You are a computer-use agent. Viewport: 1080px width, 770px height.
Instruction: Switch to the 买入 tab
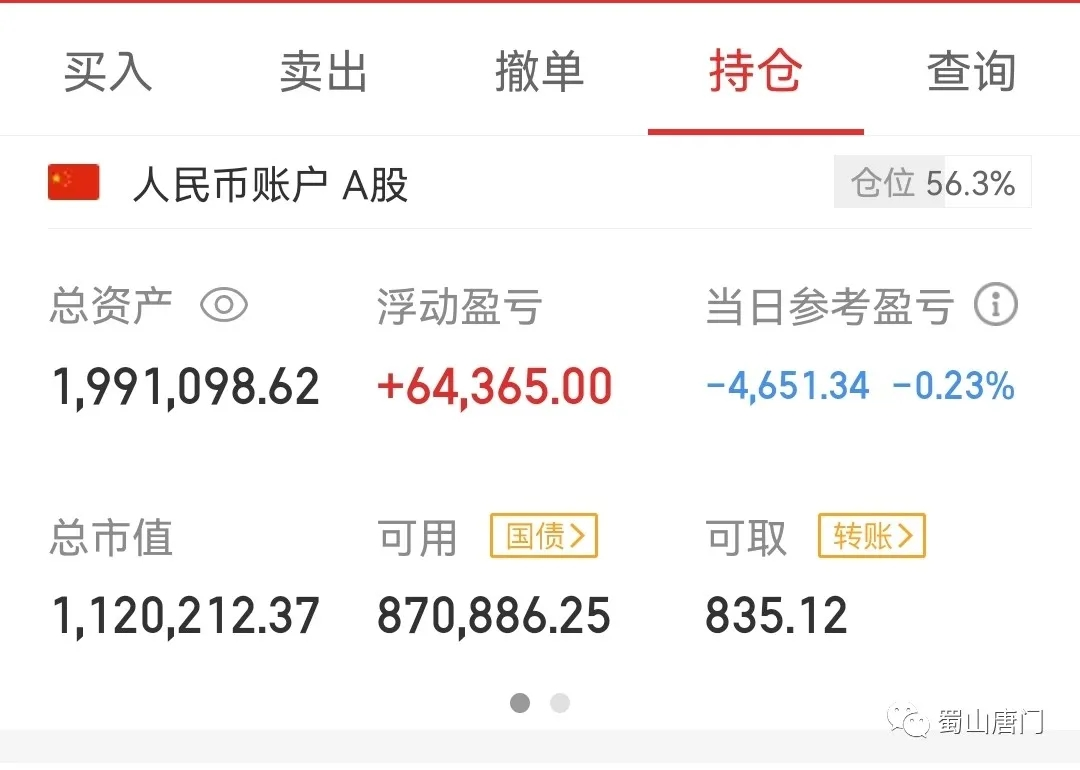[x=108, y=72]
